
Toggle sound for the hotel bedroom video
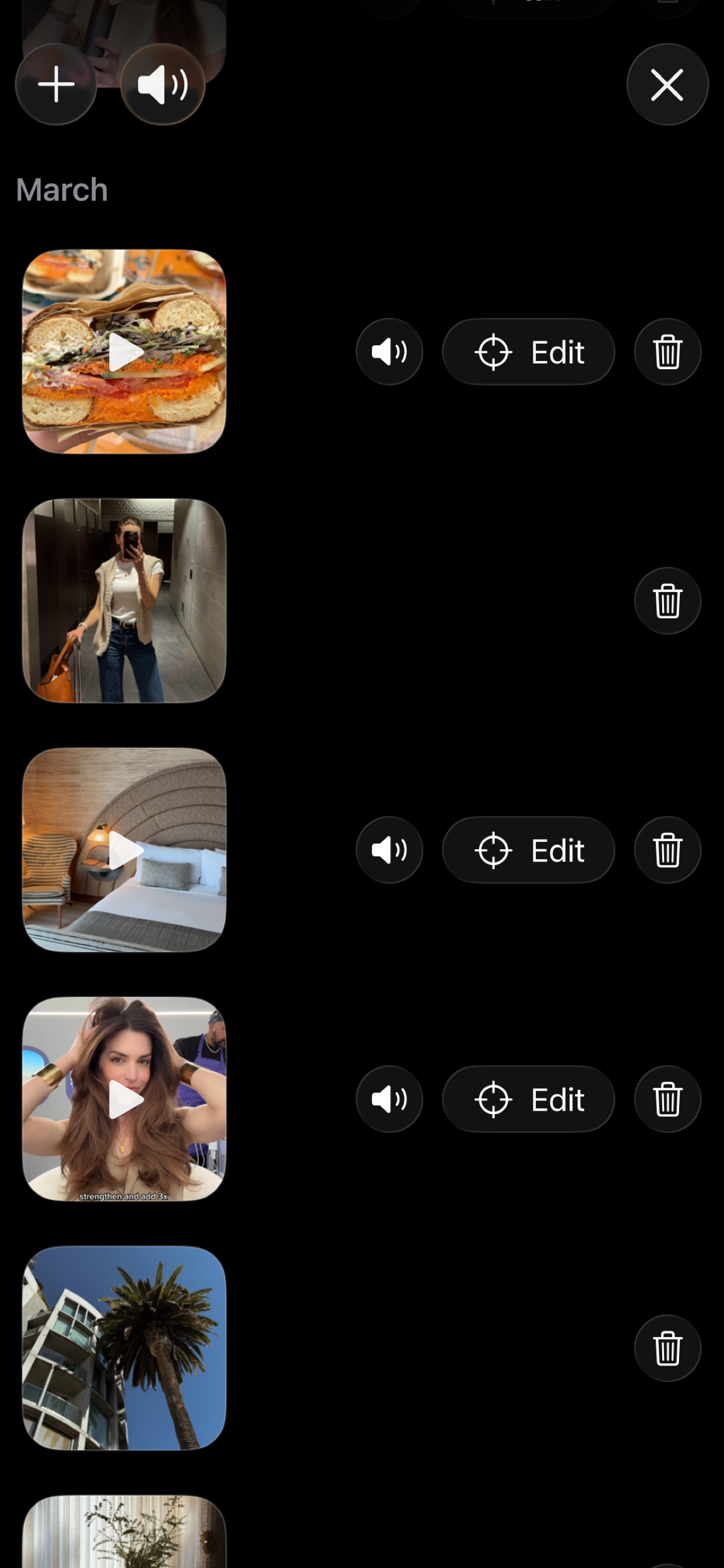tap(389, 850)
